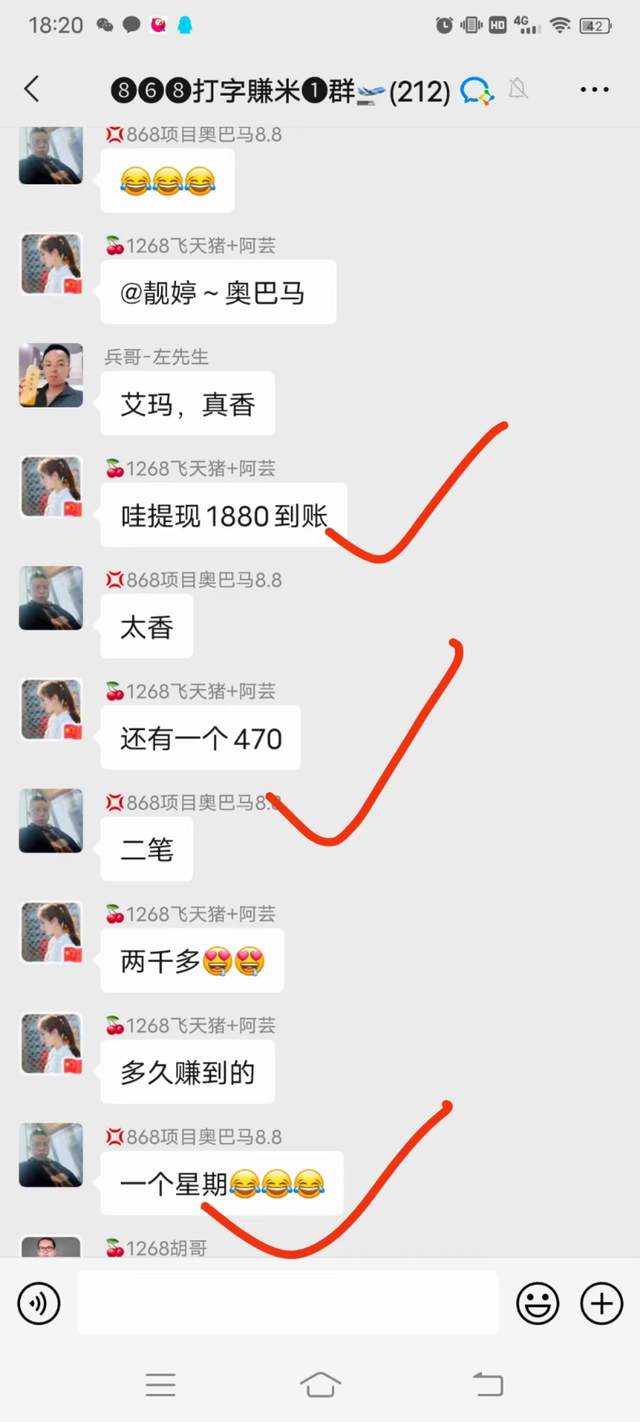Open the avatar beside "一个星期" message

click(51, 1155)
